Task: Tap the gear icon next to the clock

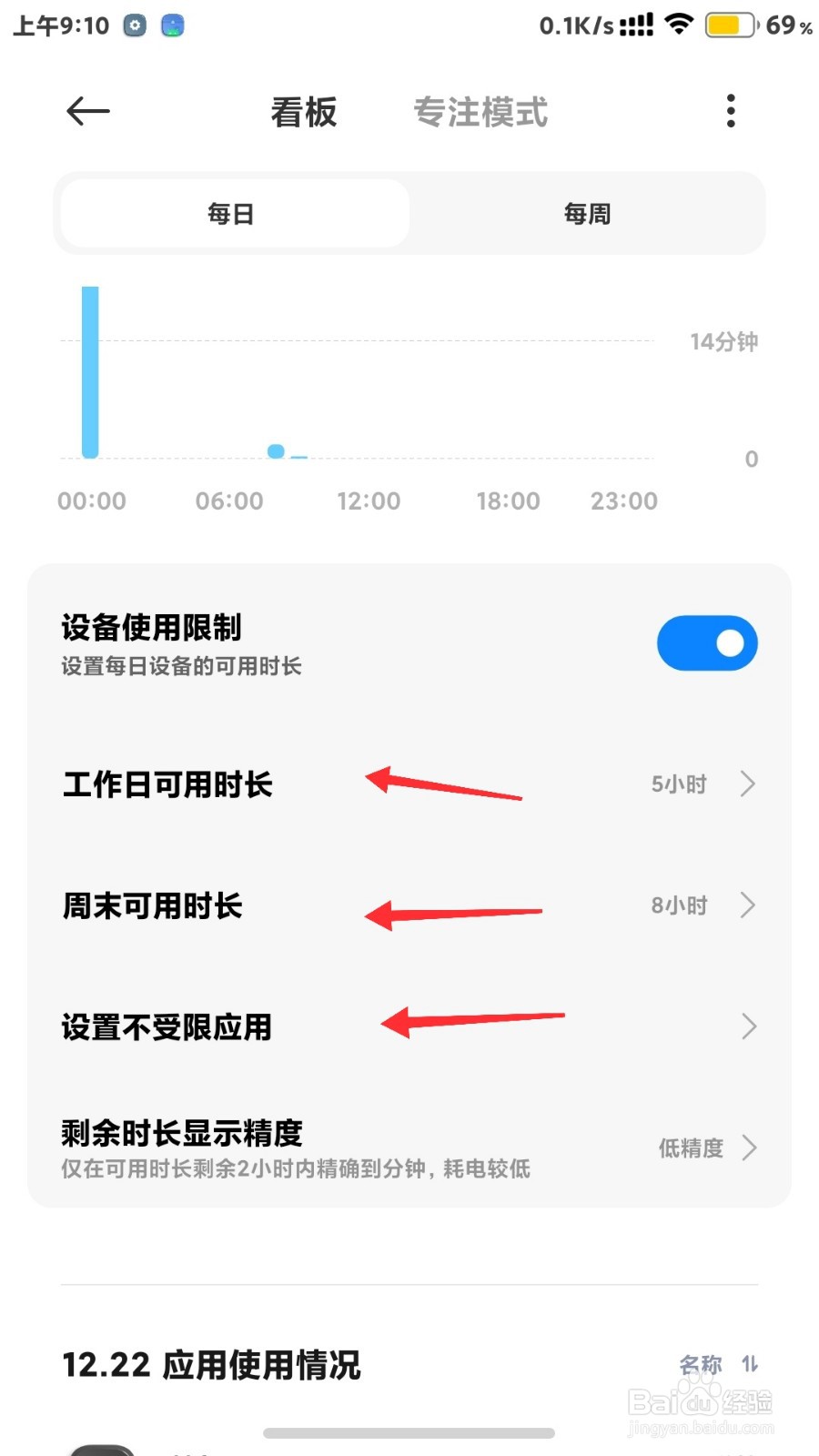Action: coord(133,25)
